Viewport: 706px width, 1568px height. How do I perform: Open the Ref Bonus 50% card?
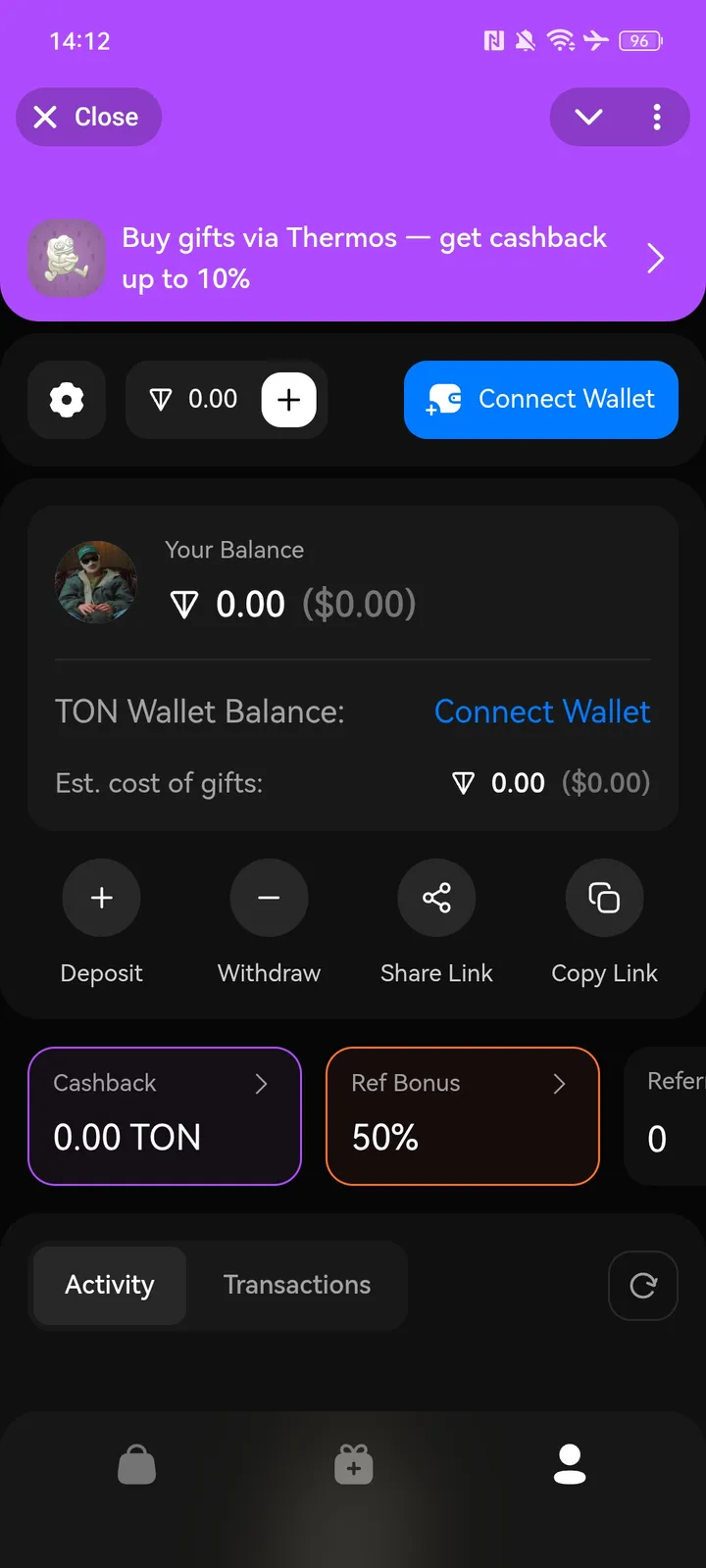463,1116
